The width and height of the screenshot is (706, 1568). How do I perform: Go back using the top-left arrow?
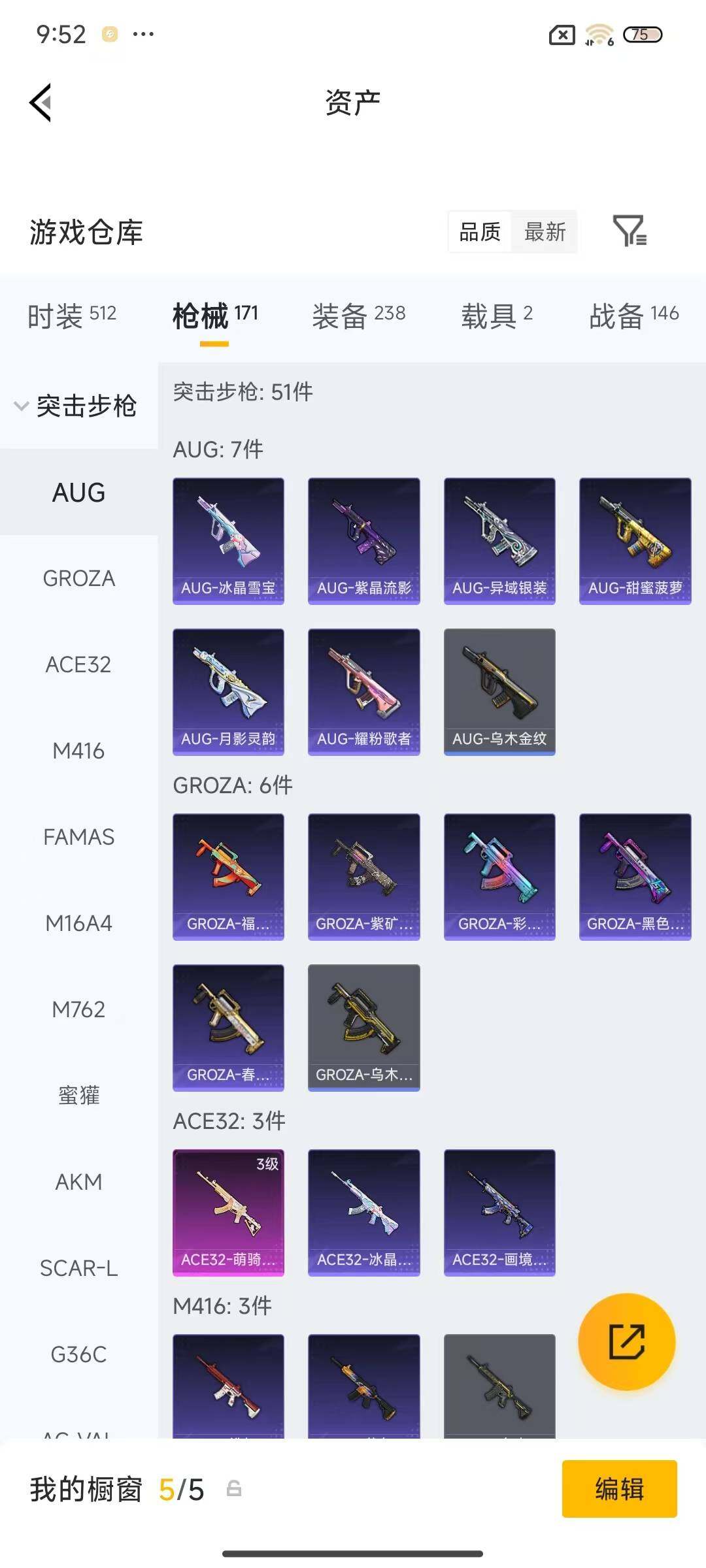tap(41, 103)
